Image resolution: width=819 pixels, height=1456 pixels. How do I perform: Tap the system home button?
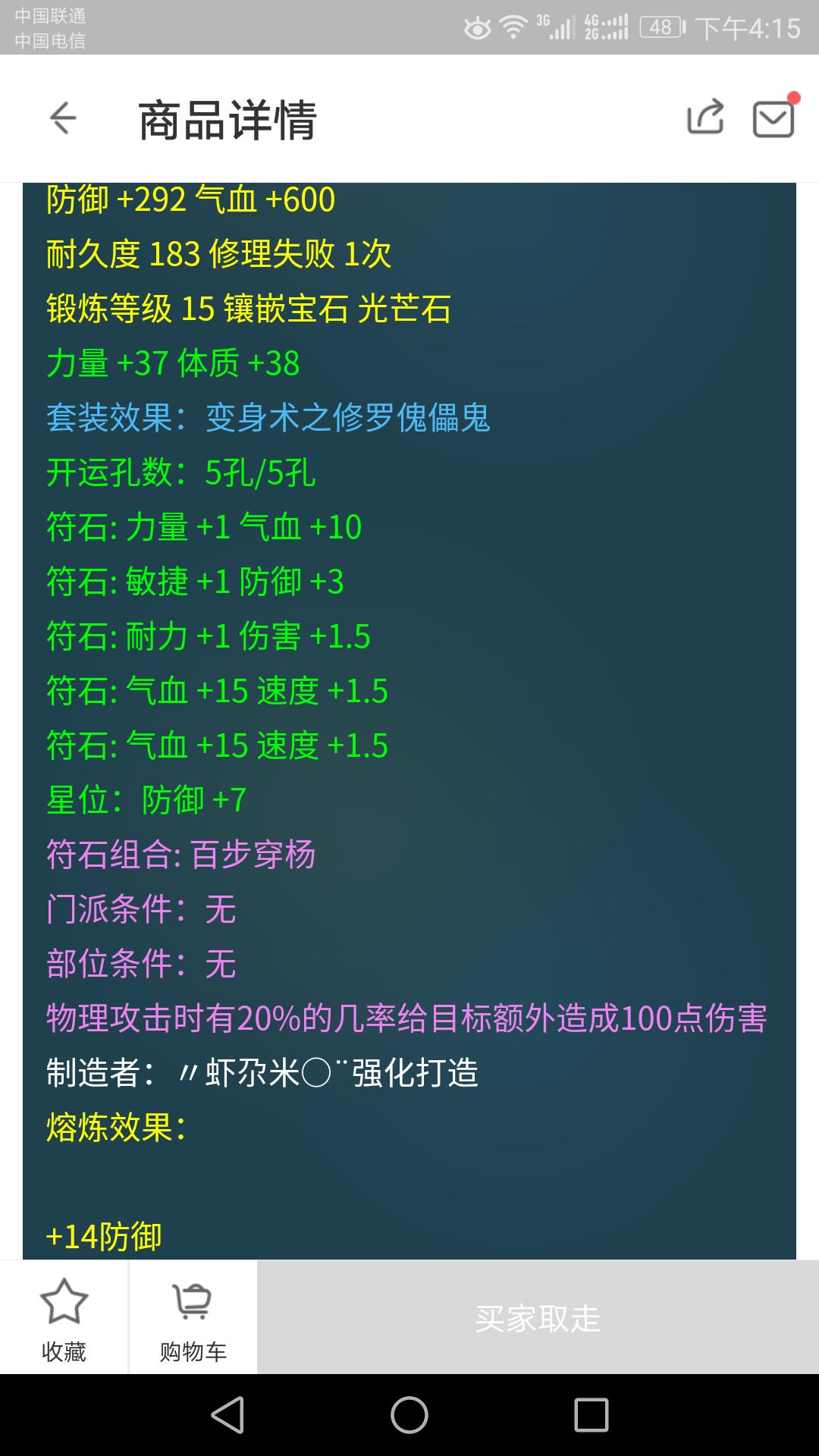pos(409,1415)
